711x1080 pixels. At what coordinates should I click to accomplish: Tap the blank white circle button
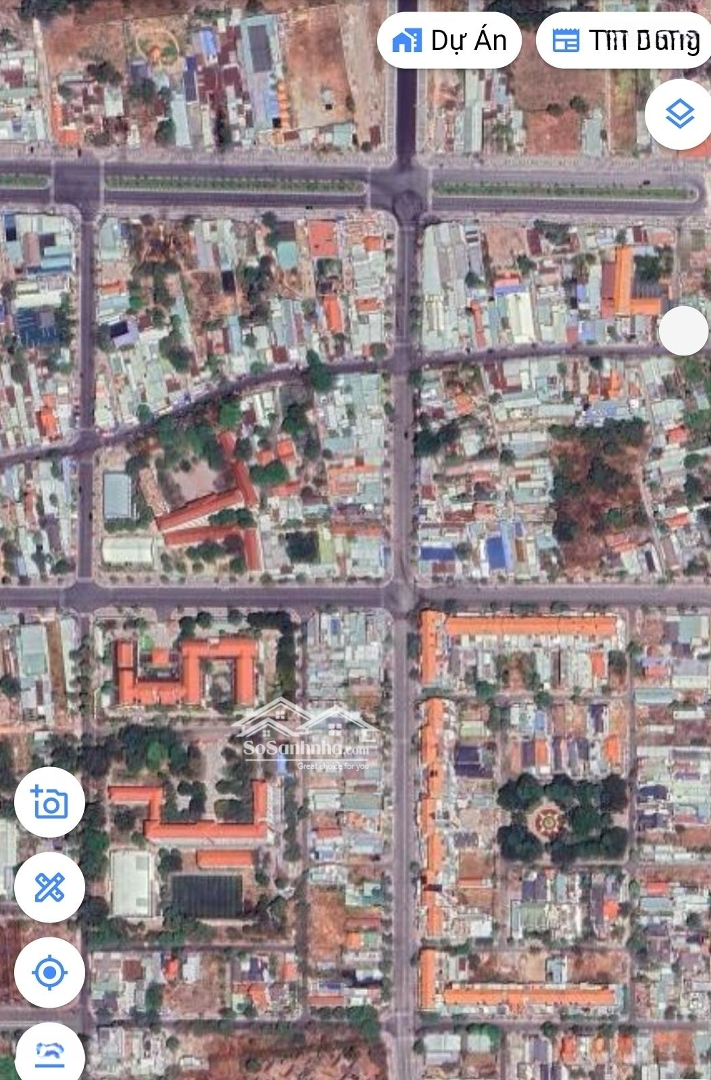point(683,330)
